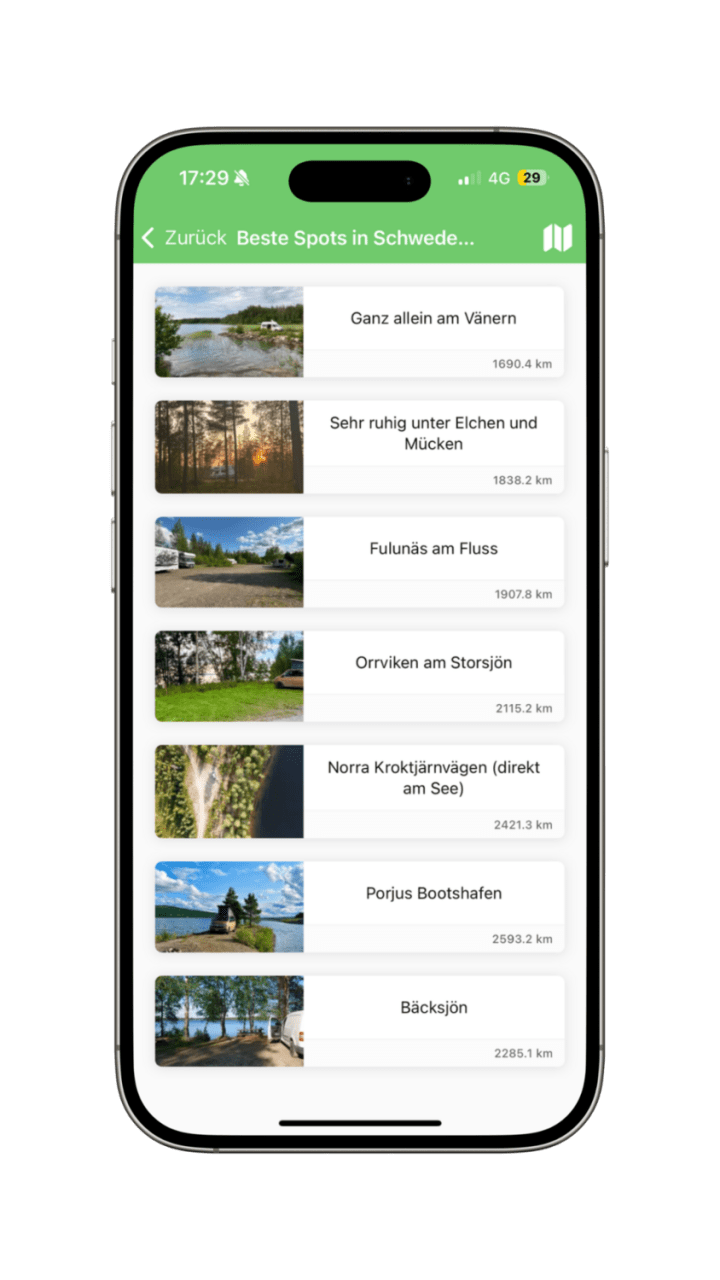Viewport: 720px width, 1280px height.
Task: Open Norra Kroktjärnvägen direkt am See
Action: 432,777
